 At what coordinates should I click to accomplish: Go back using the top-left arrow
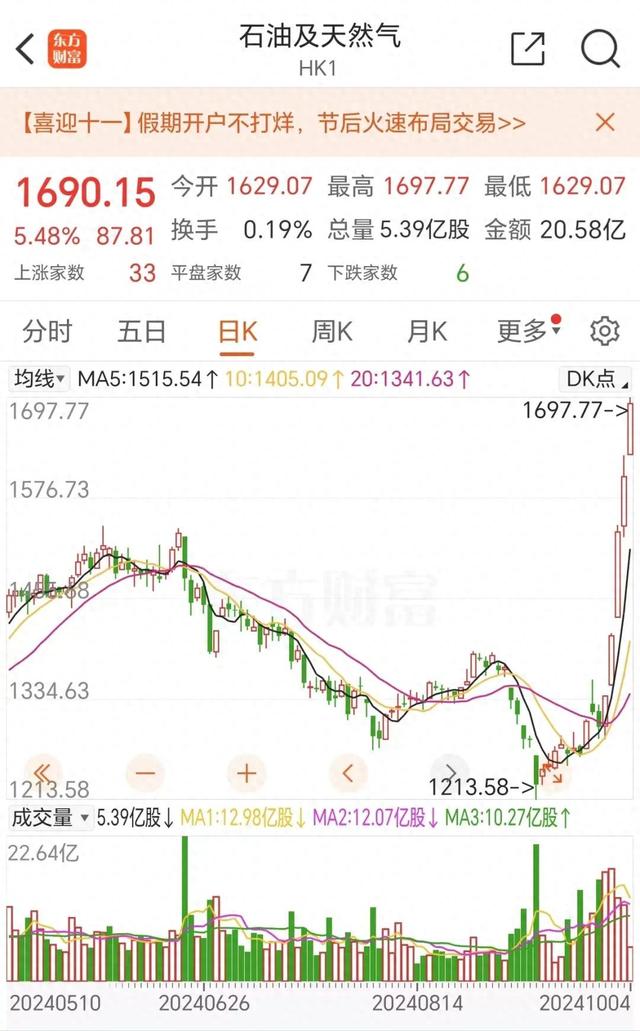coord(25,49)
